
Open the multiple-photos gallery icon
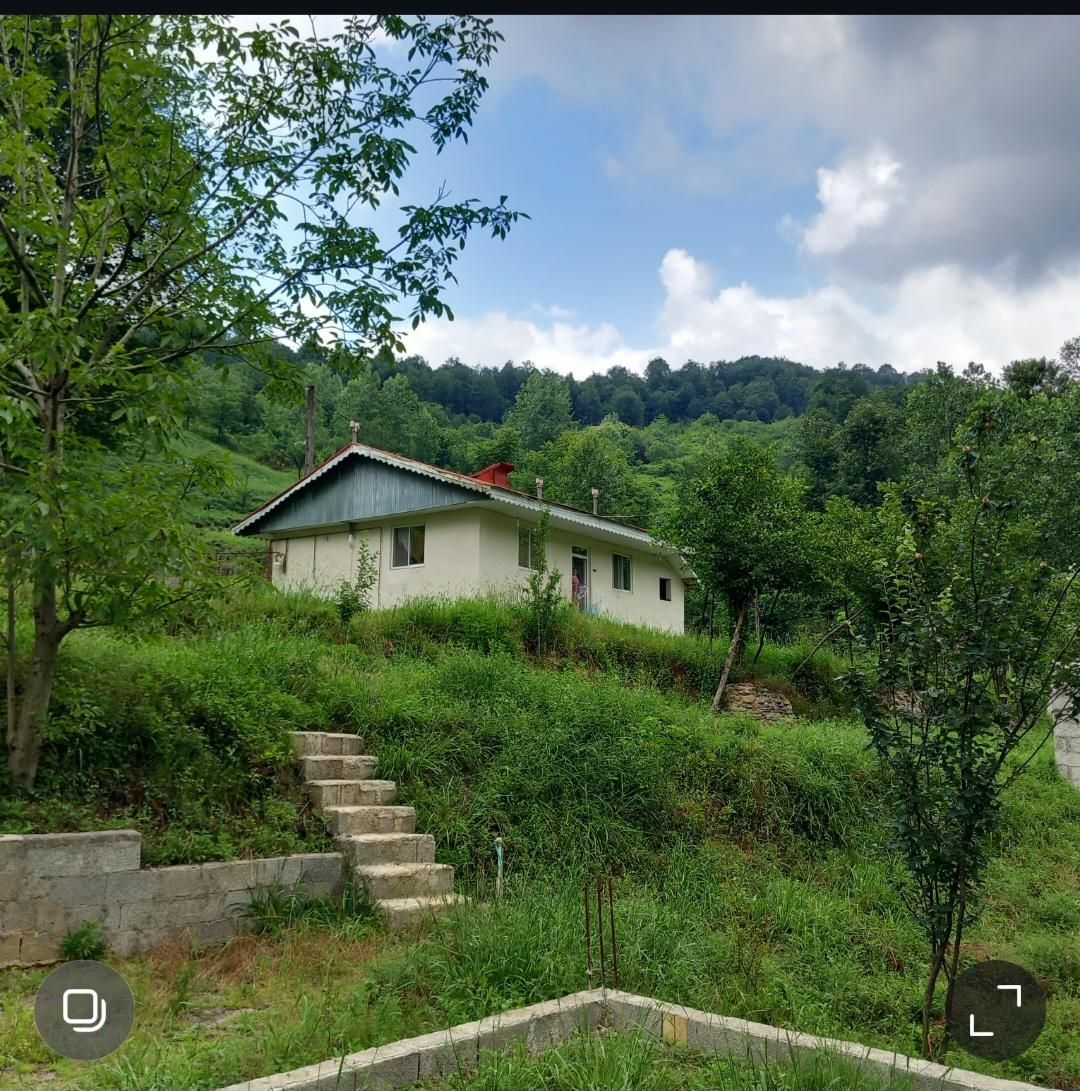(x=84, y=1010)
